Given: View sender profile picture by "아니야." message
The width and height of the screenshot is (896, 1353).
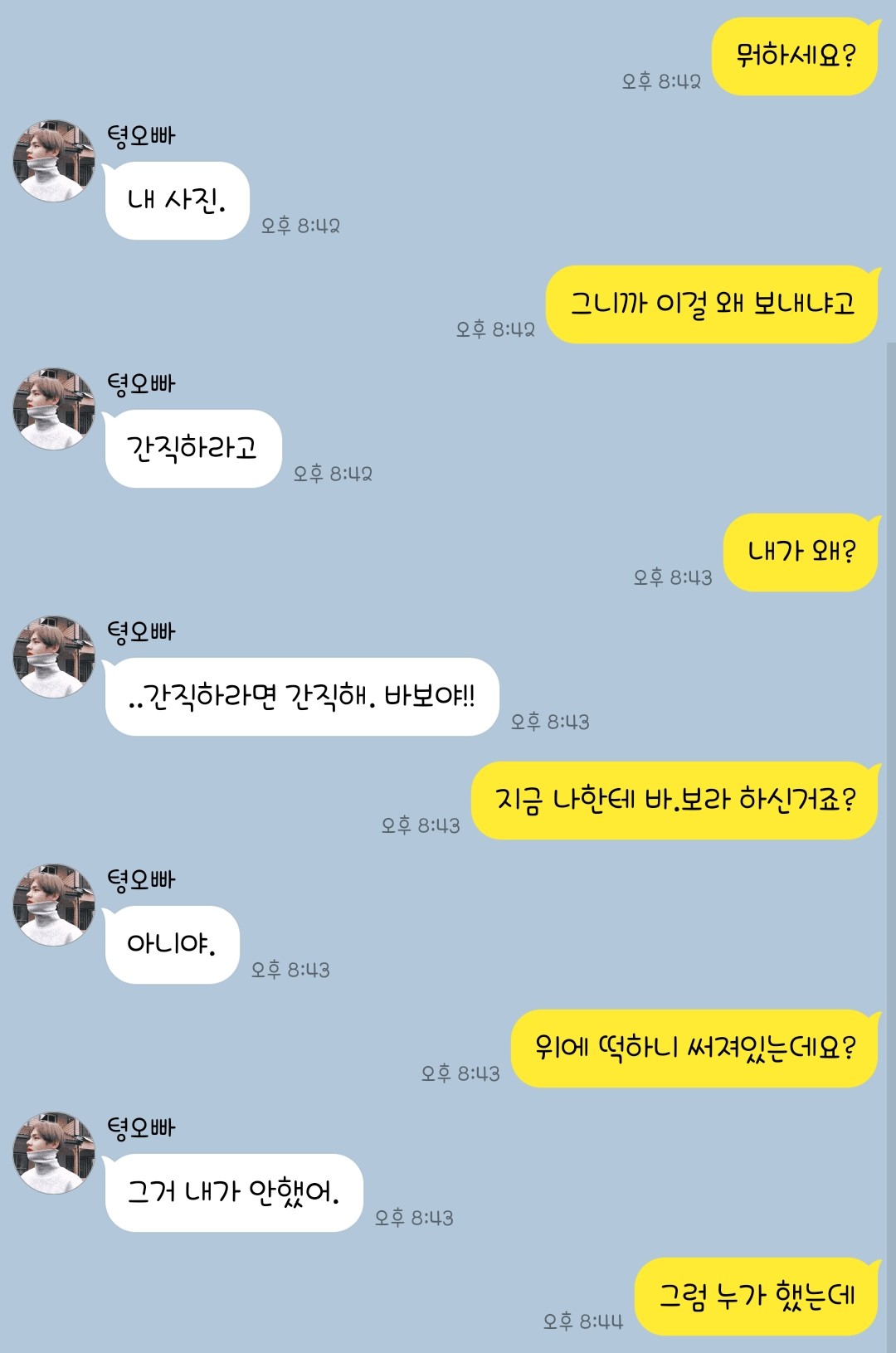Looking at the screenshot, I should (x=54, y=905).
